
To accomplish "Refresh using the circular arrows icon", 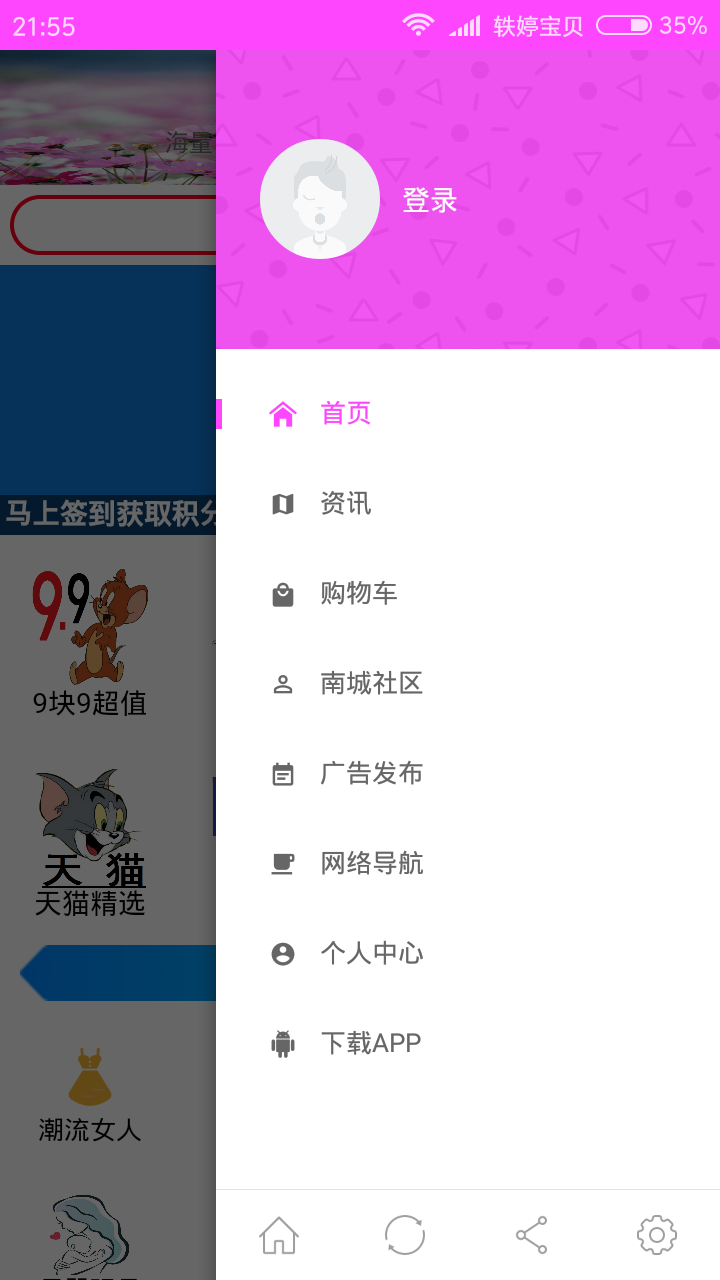I will coord(405,1235).
